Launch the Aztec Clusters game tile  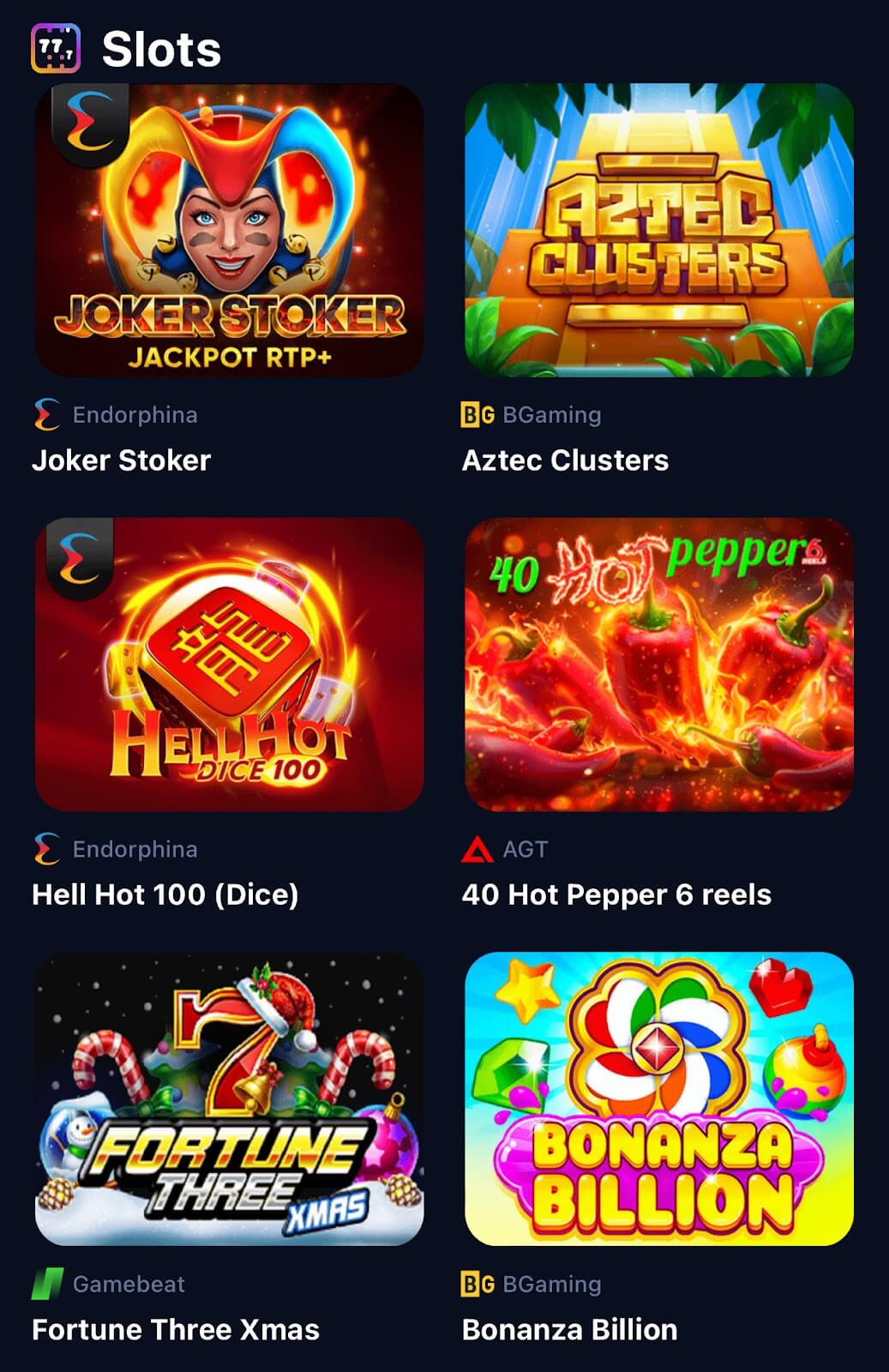pos(658,230)
